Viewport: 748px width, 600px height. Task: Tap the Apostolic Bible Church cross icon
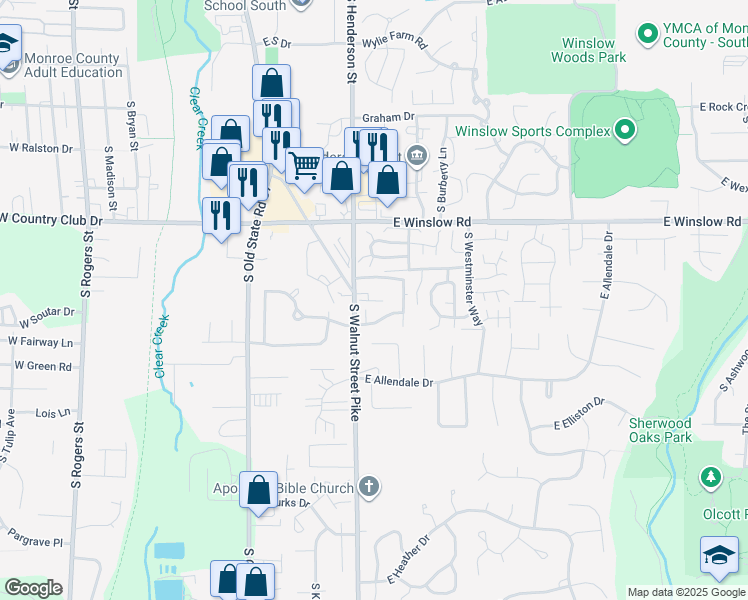point(369,487)
